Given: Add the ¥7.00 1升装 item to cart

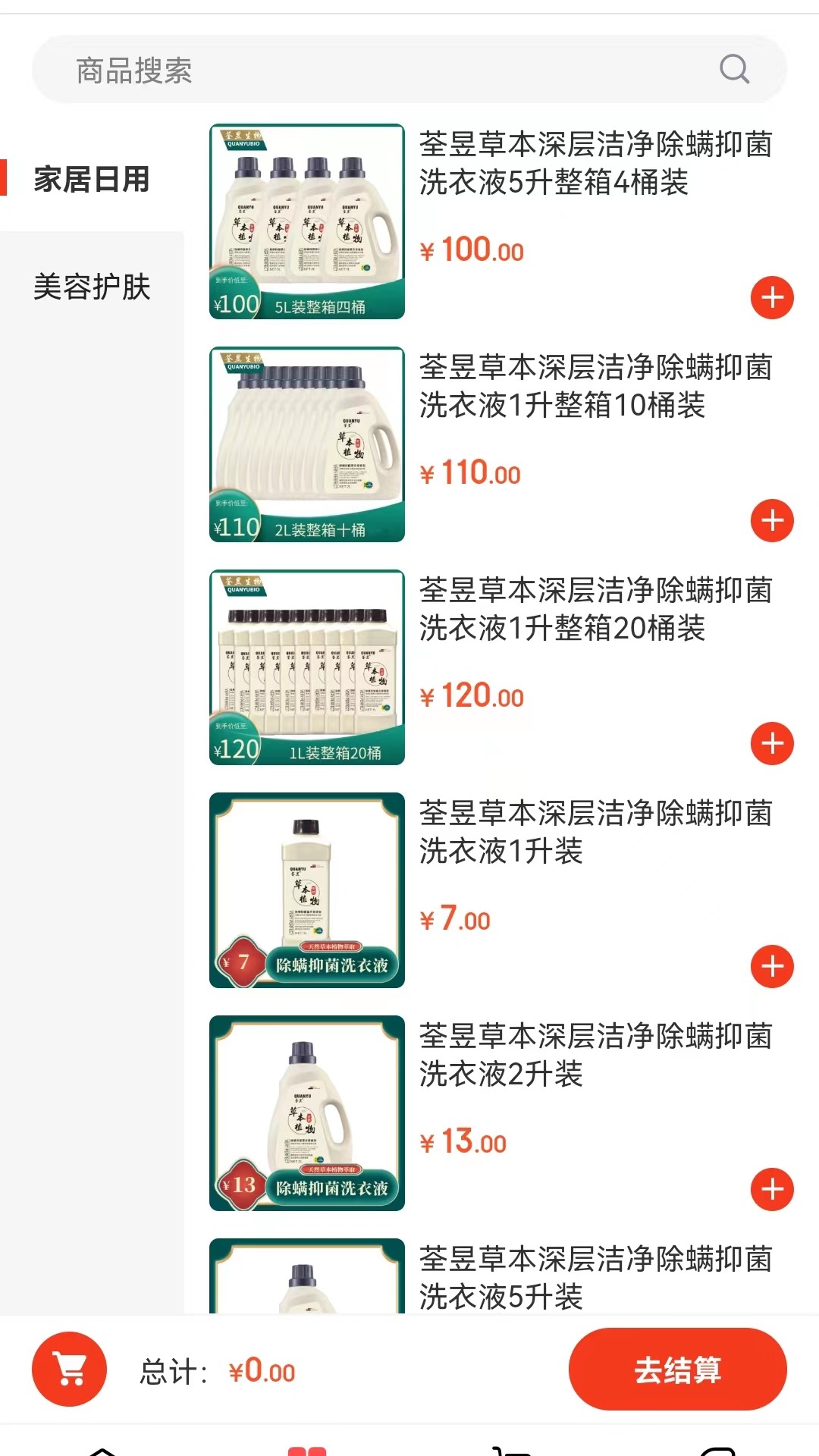Looking at the screenshot, I should [772, 966].
